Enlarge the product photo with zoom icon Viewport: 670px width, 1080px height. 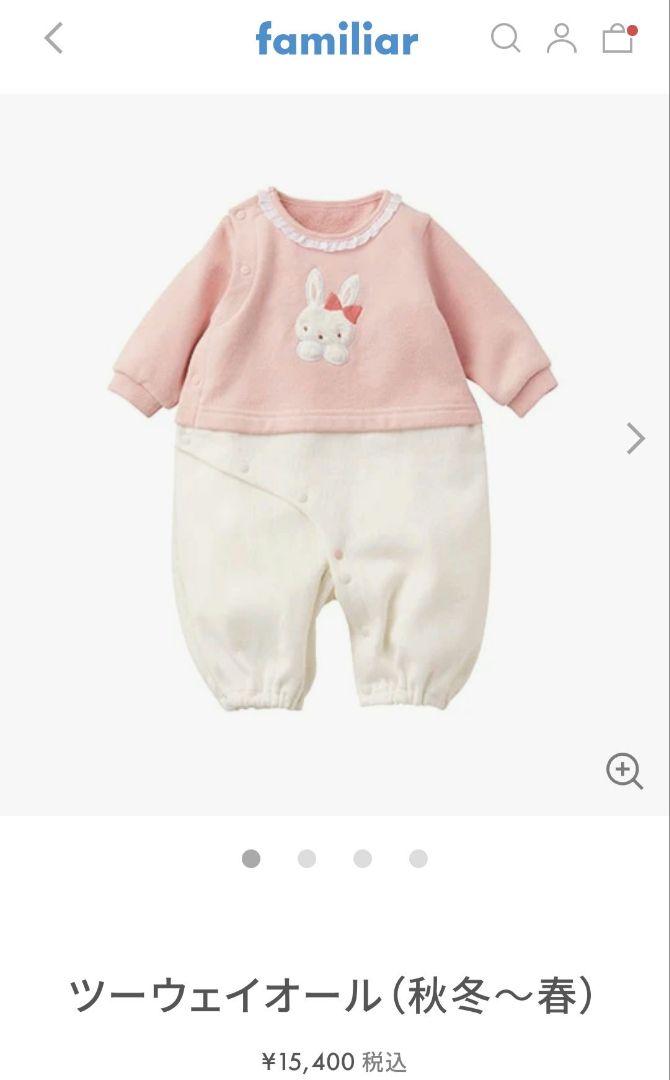[x=625, y=771]
